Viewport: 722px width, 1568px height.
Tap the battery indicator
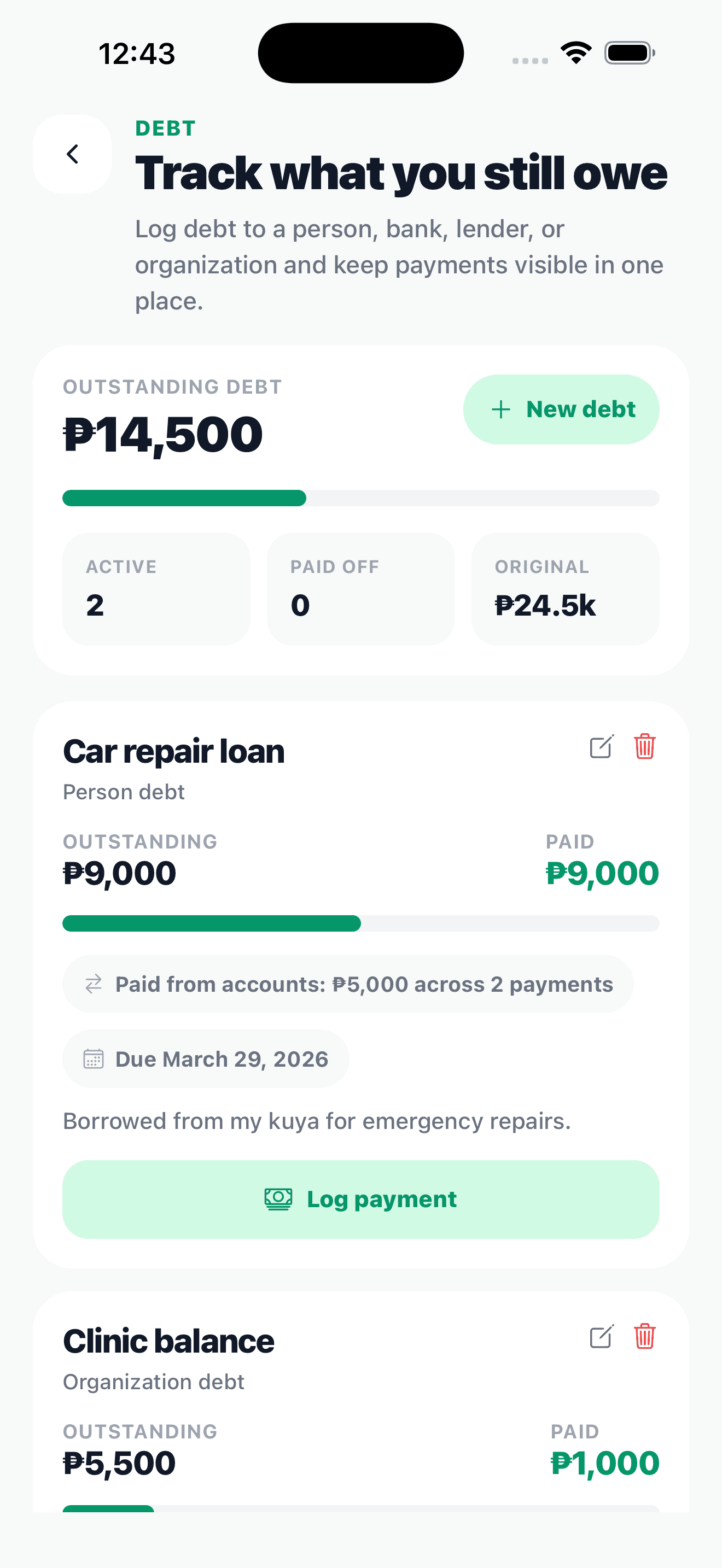[627, 52]
